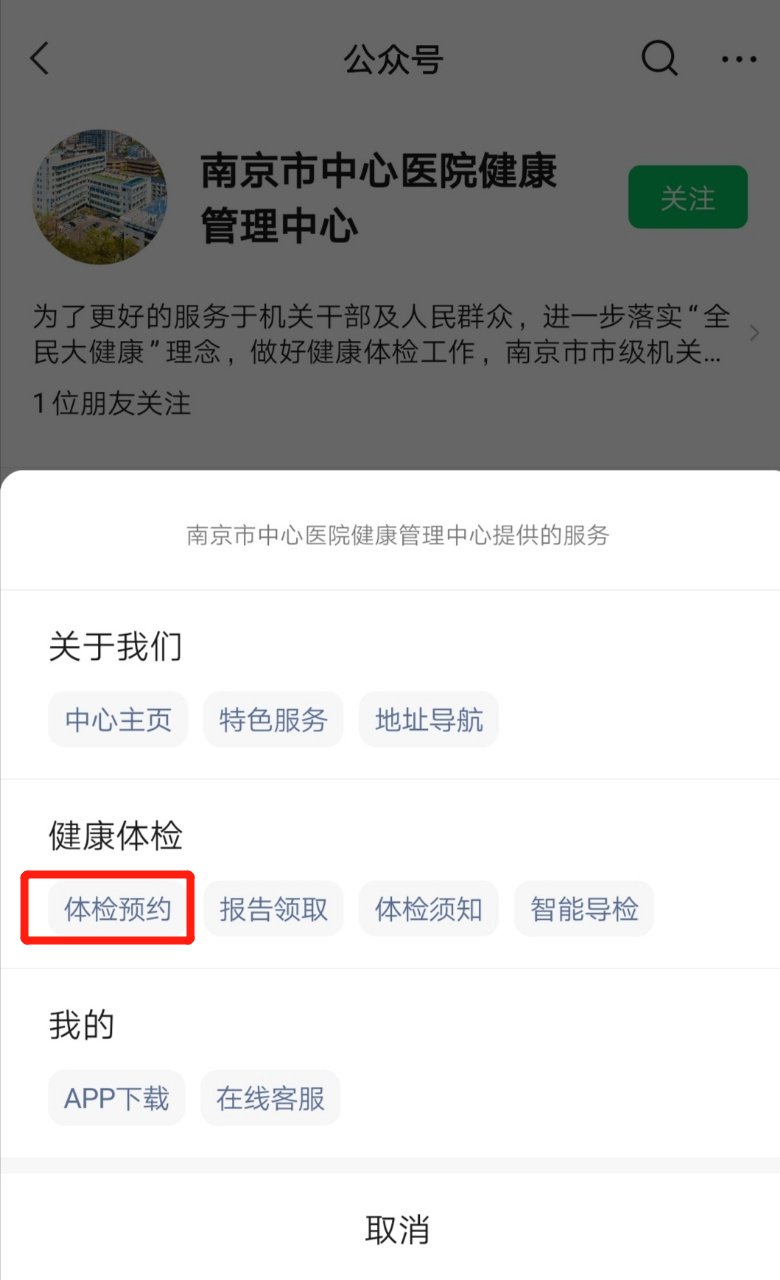Go to 中心主页

point(118,720)
